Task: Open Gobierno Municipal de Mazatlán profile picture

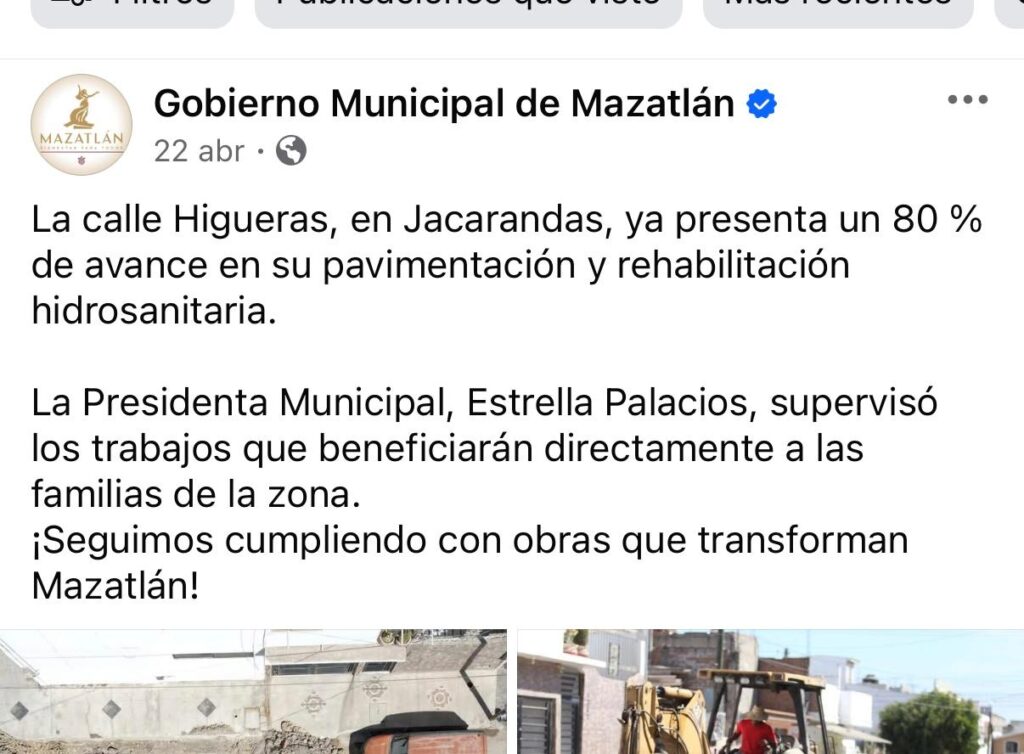Action: pos(81,125)
